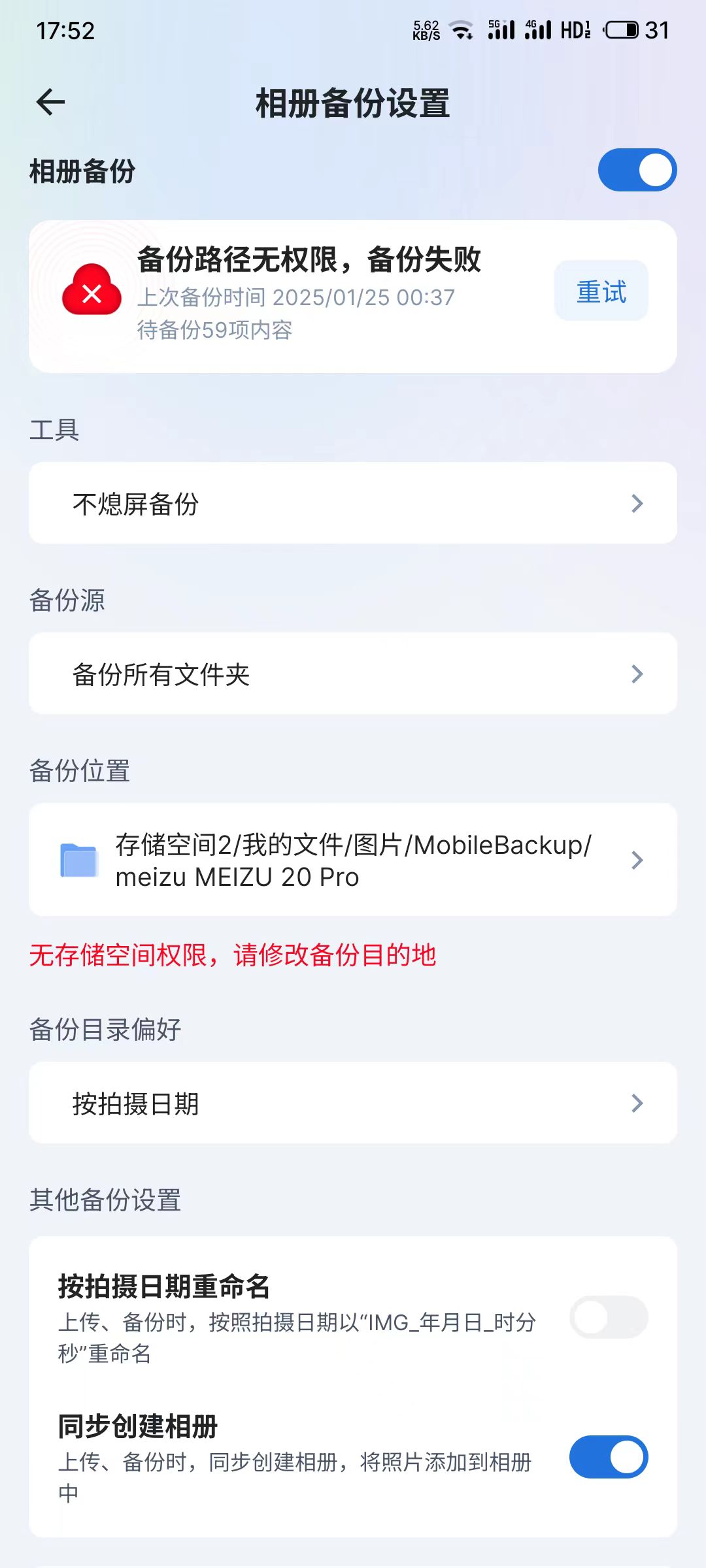
Task: Open the 不熄屏备份 tool
Action: [353, 503]
